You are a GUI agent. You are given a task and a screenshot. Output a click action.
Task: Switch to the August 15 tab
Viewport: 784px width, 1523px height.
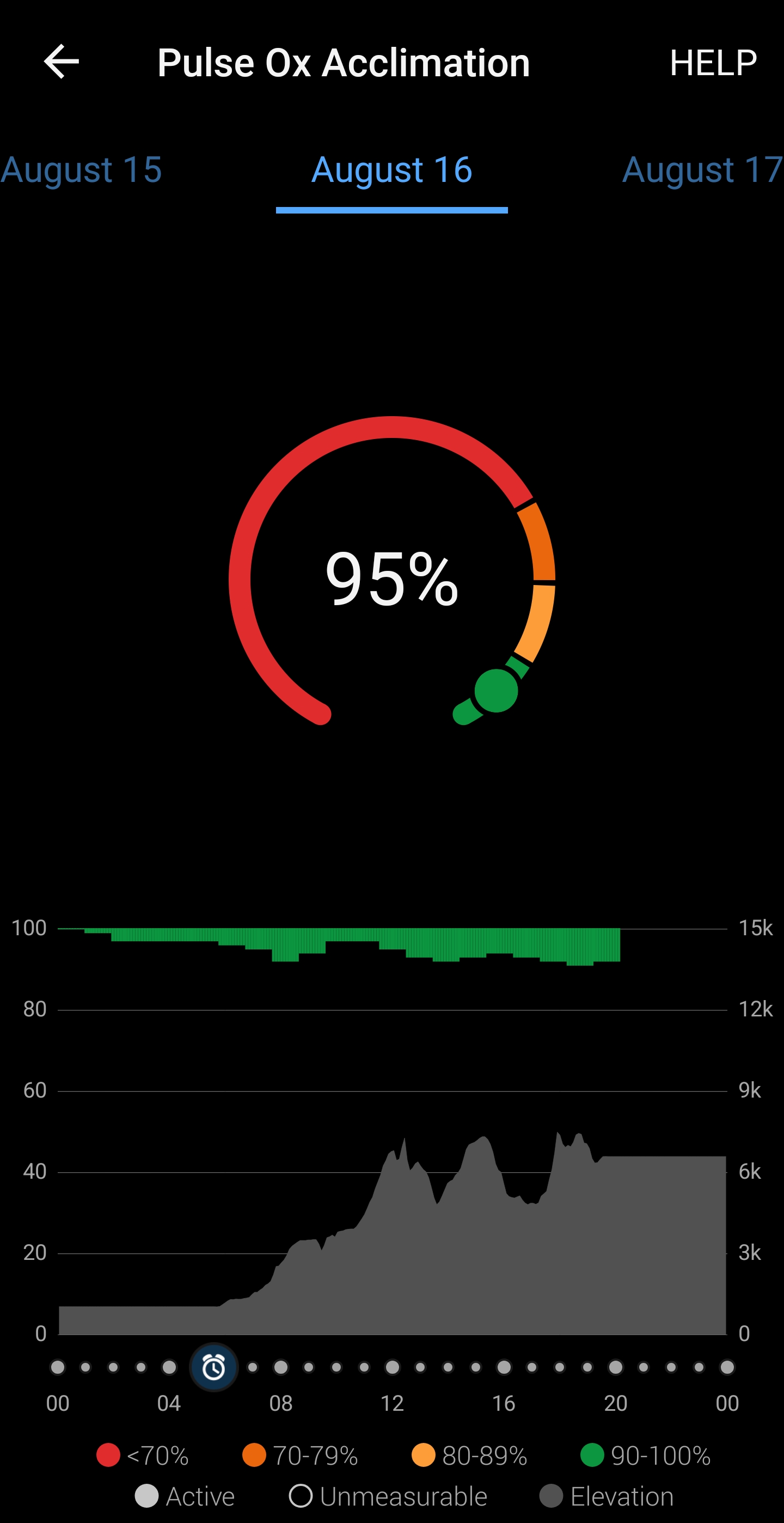point(82,170)
